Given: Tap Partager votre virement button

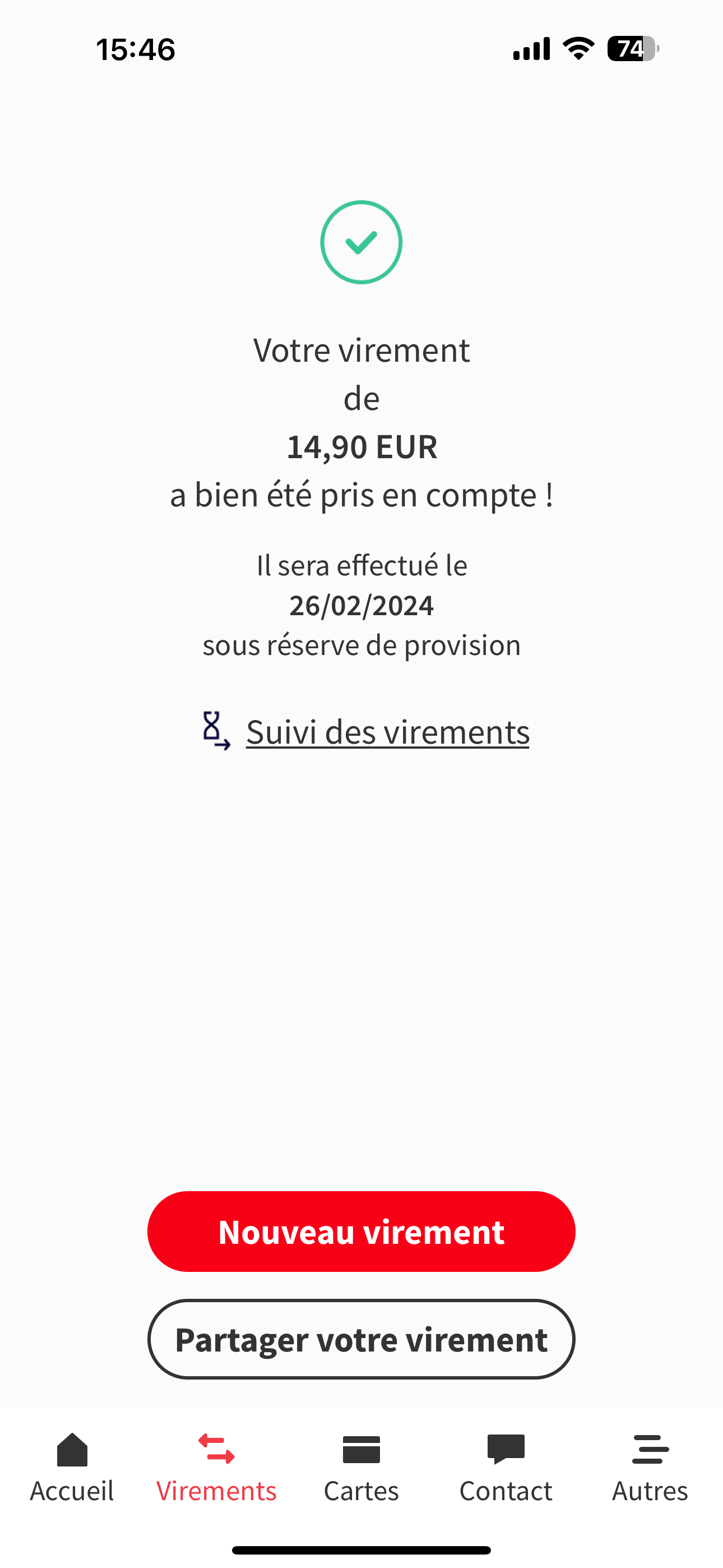Looking at the screenshot, I should click(361, 1339).
